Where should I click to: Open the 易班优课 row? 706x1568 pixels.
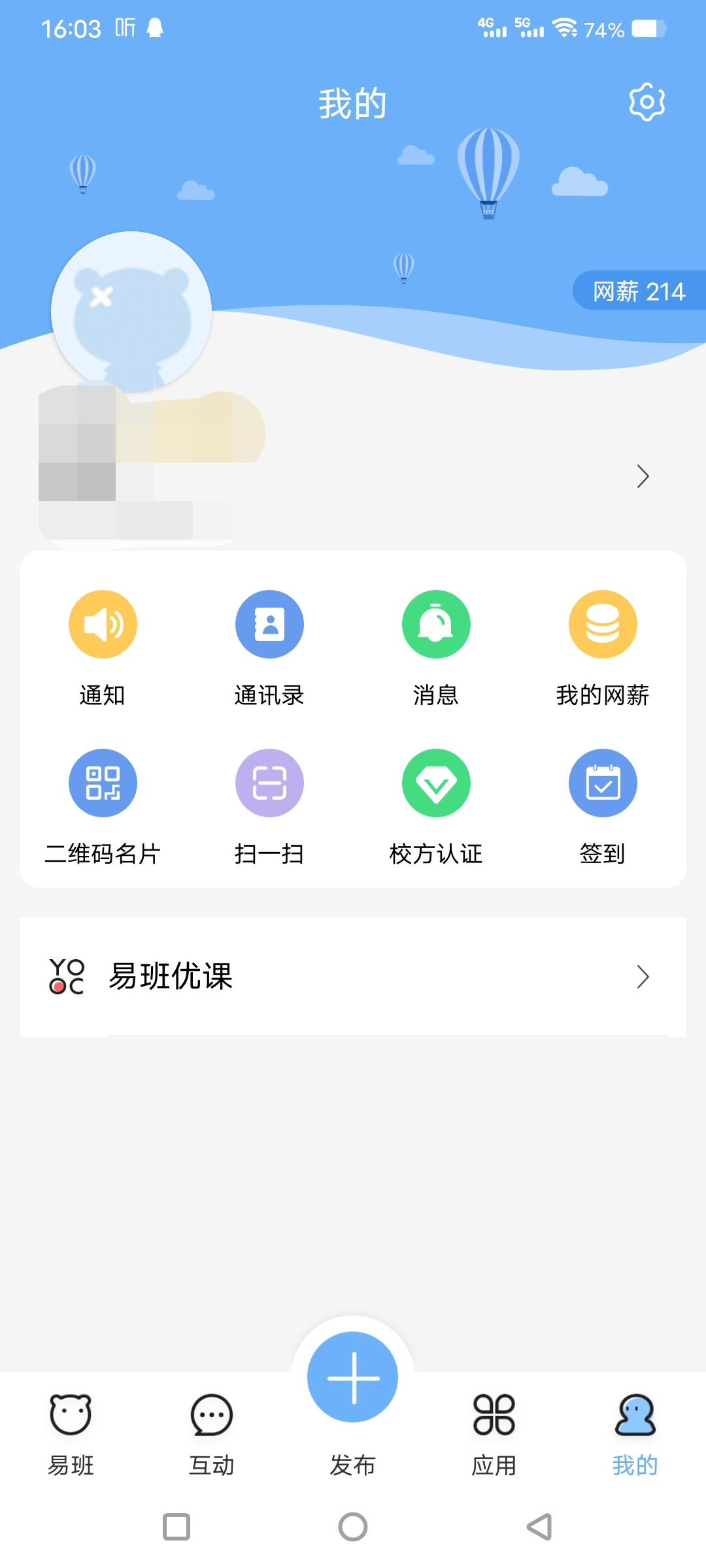(x=353, y=976)
